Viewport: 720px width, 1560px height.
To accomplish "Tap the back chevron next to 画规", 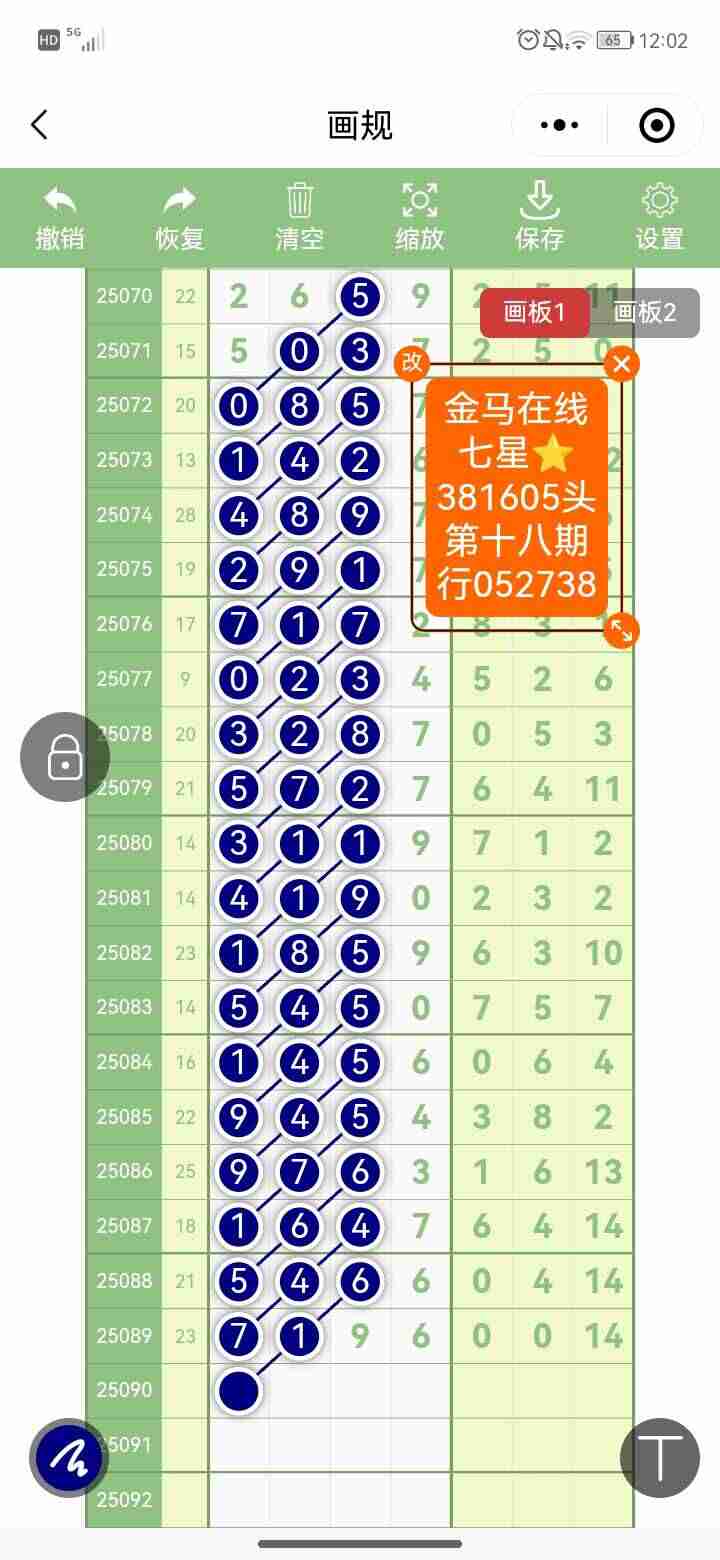I will pyautogui.click(x=40, y=124).
